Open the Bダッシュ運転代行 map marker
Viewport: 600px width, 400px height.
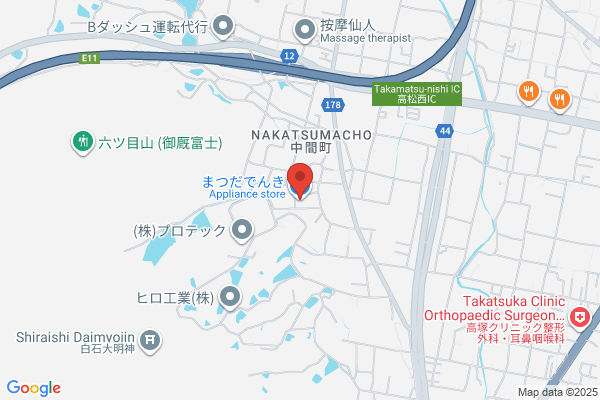click(223, 26)
